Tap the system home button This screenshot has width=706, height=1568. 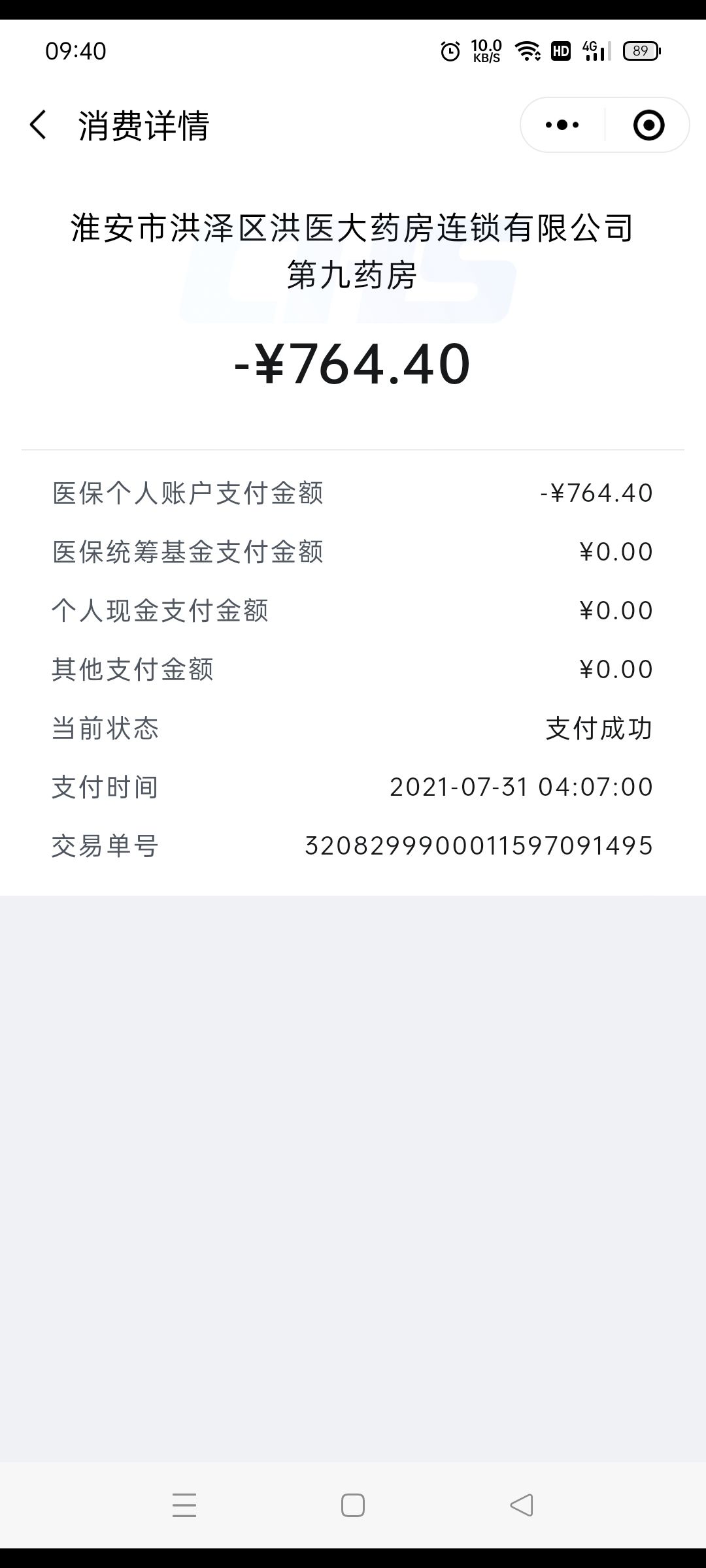point(353,1505)
